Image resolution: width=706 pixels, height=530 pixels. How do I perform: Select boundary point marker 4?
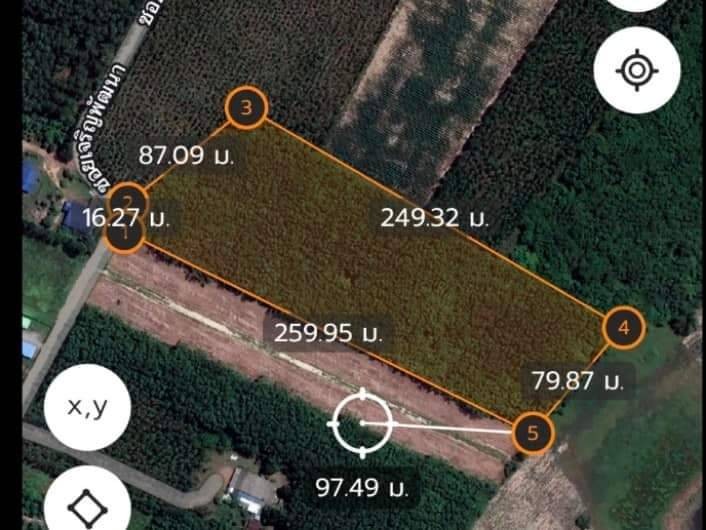click(624, 328)
